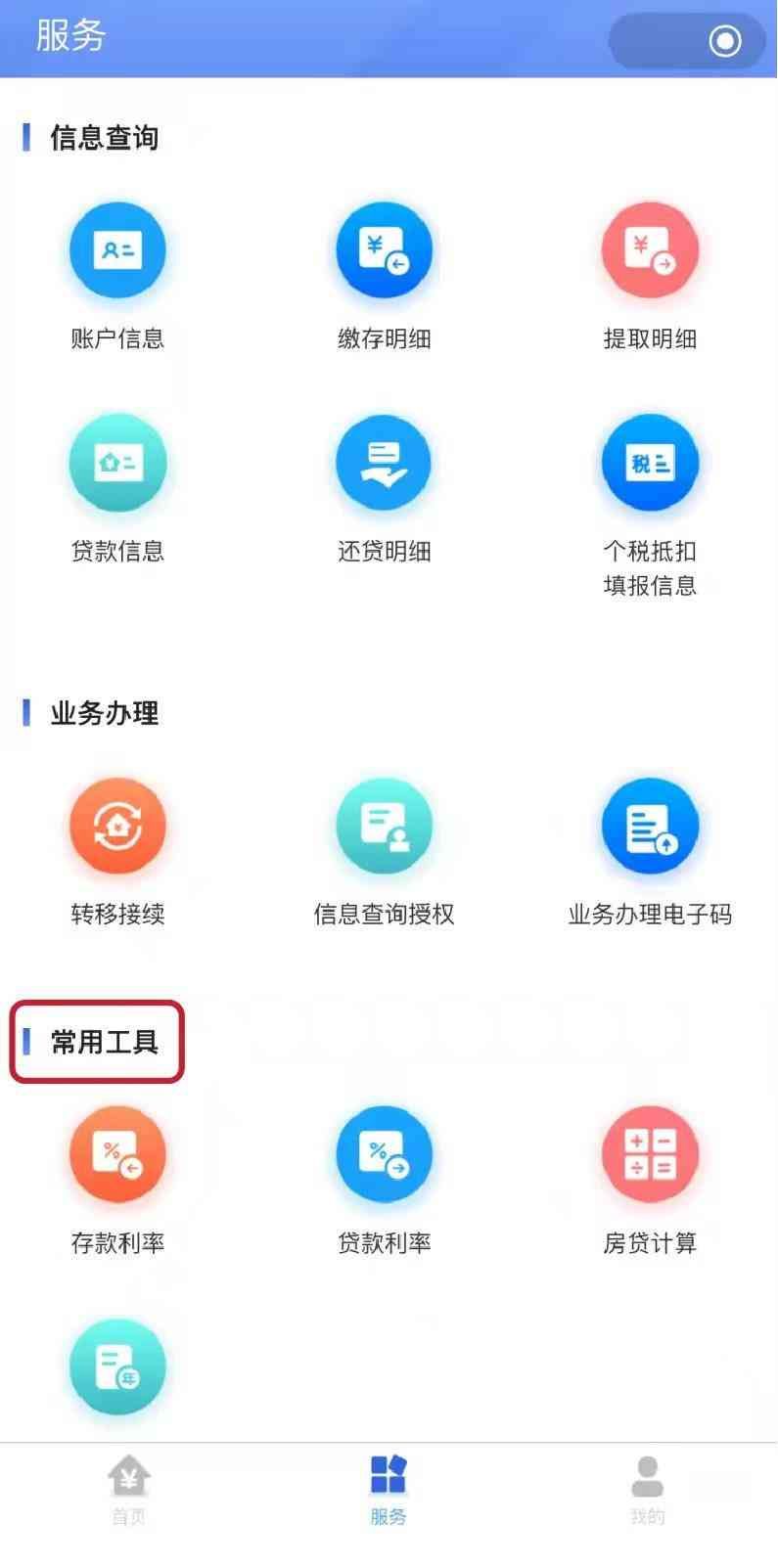Tap the mini-program close circle button
Viewport: 778px width, 1568px height.
pyautogui.click(x=725, y=41)
